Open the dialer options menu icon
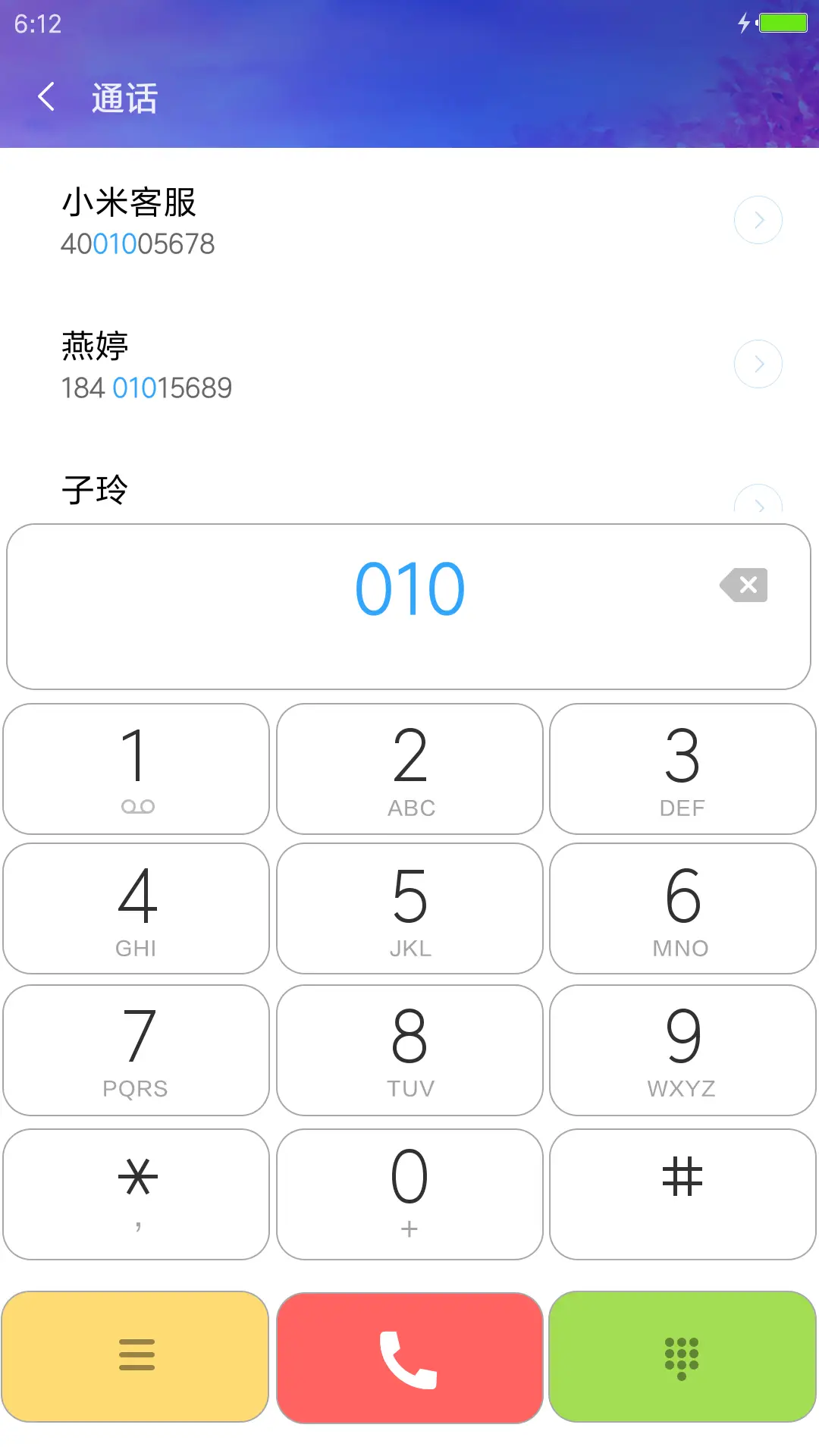This screenshot has width=819, height=1456. (136, 1357)
